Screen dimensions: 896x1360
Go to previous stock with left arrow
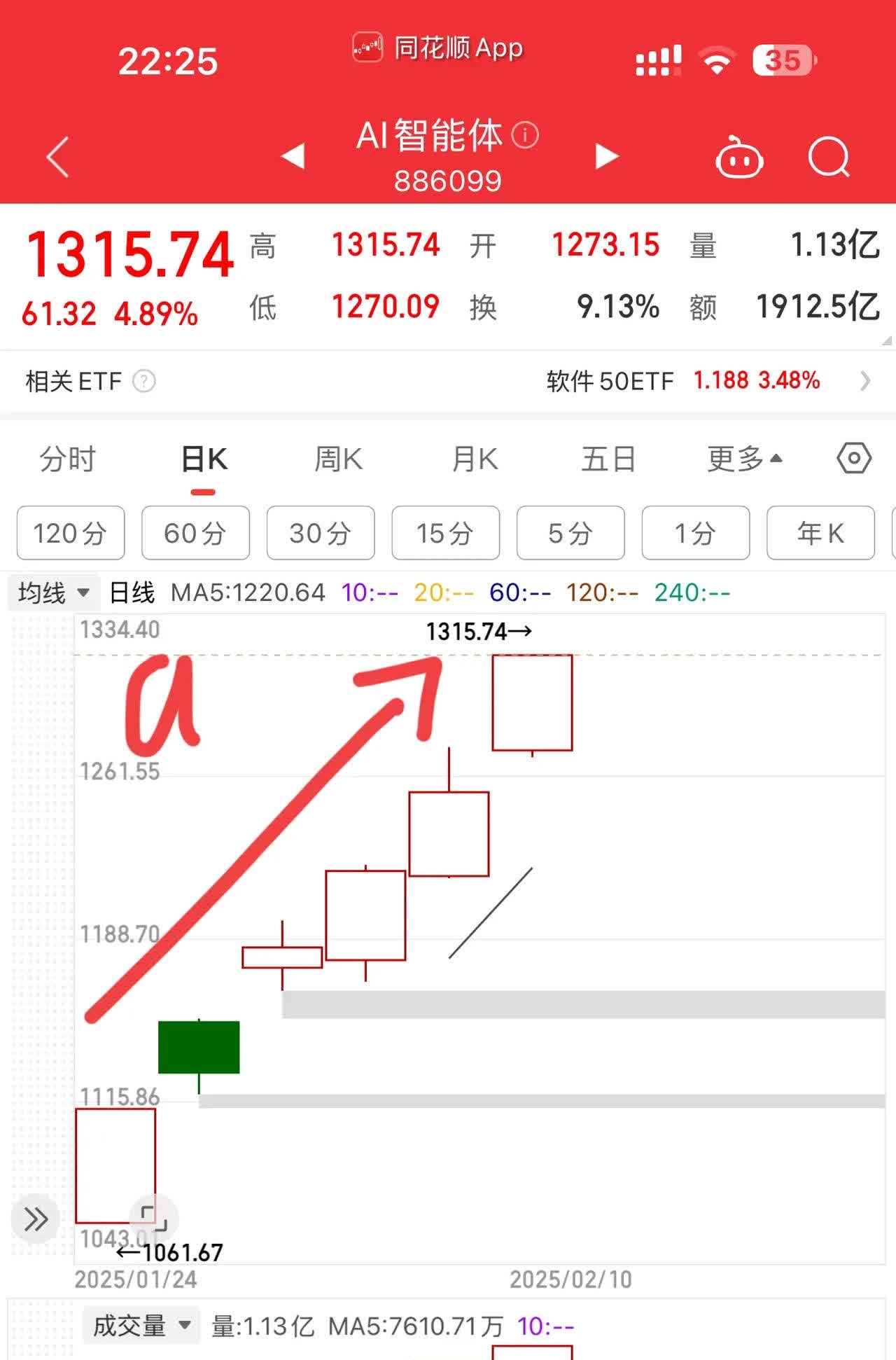pyautogui.click(x=293, y=157)
